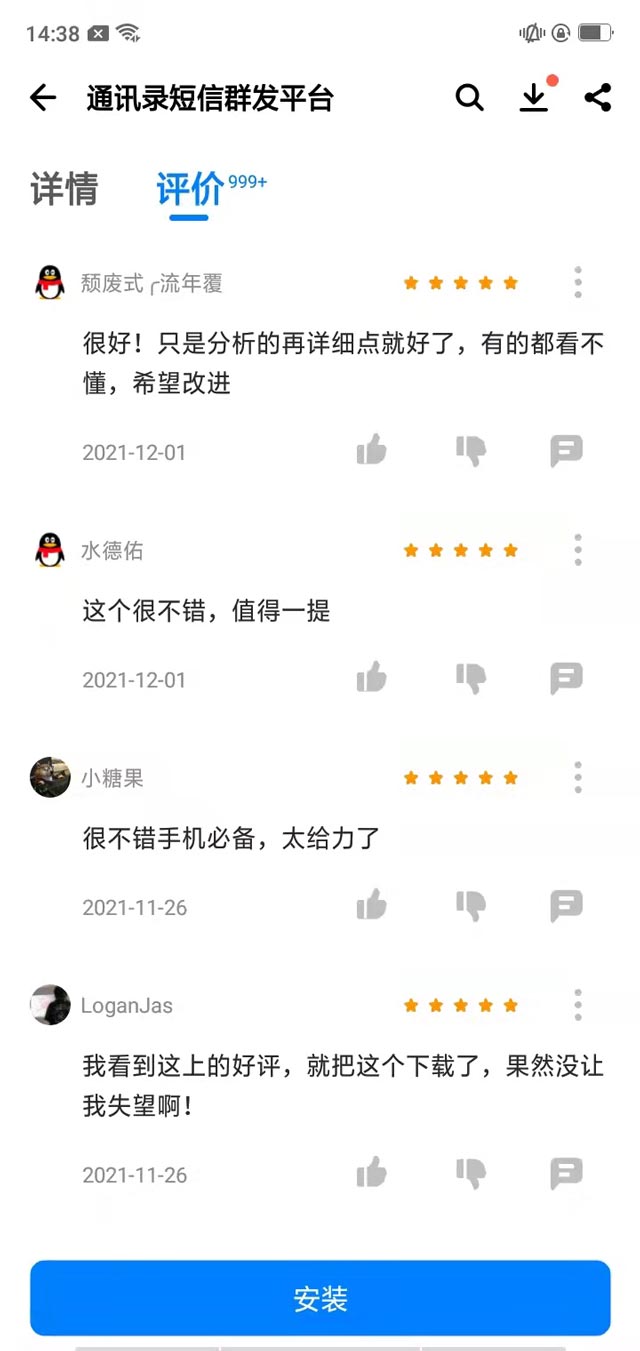Go back from the app detail page
The height and width of the screenshot is (1351, 640).
[43, 98]
